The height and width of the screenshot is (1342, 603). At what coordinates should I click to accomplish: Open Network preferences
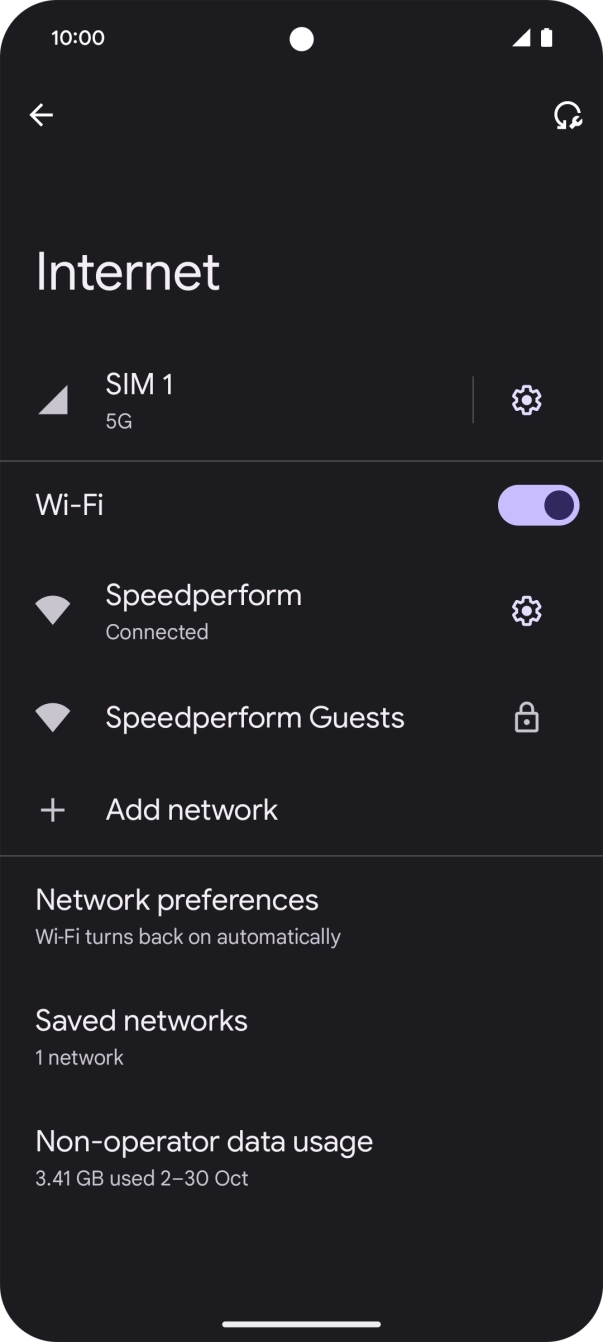(x=188, y=916)
